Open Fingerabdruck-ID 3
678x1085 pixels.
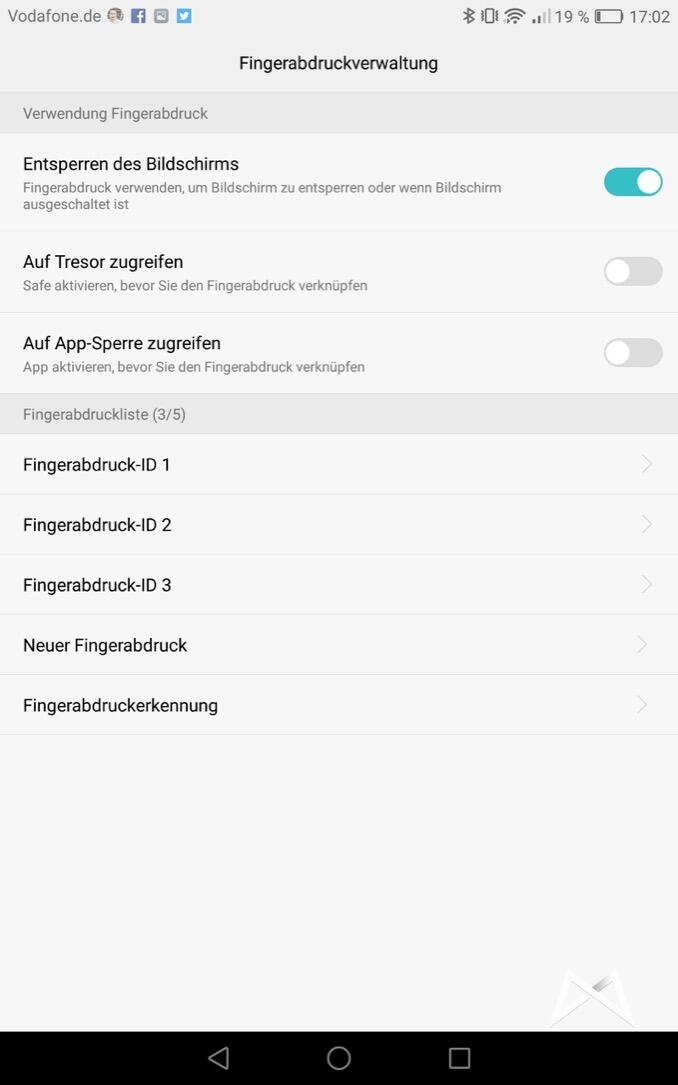(338, 584)
